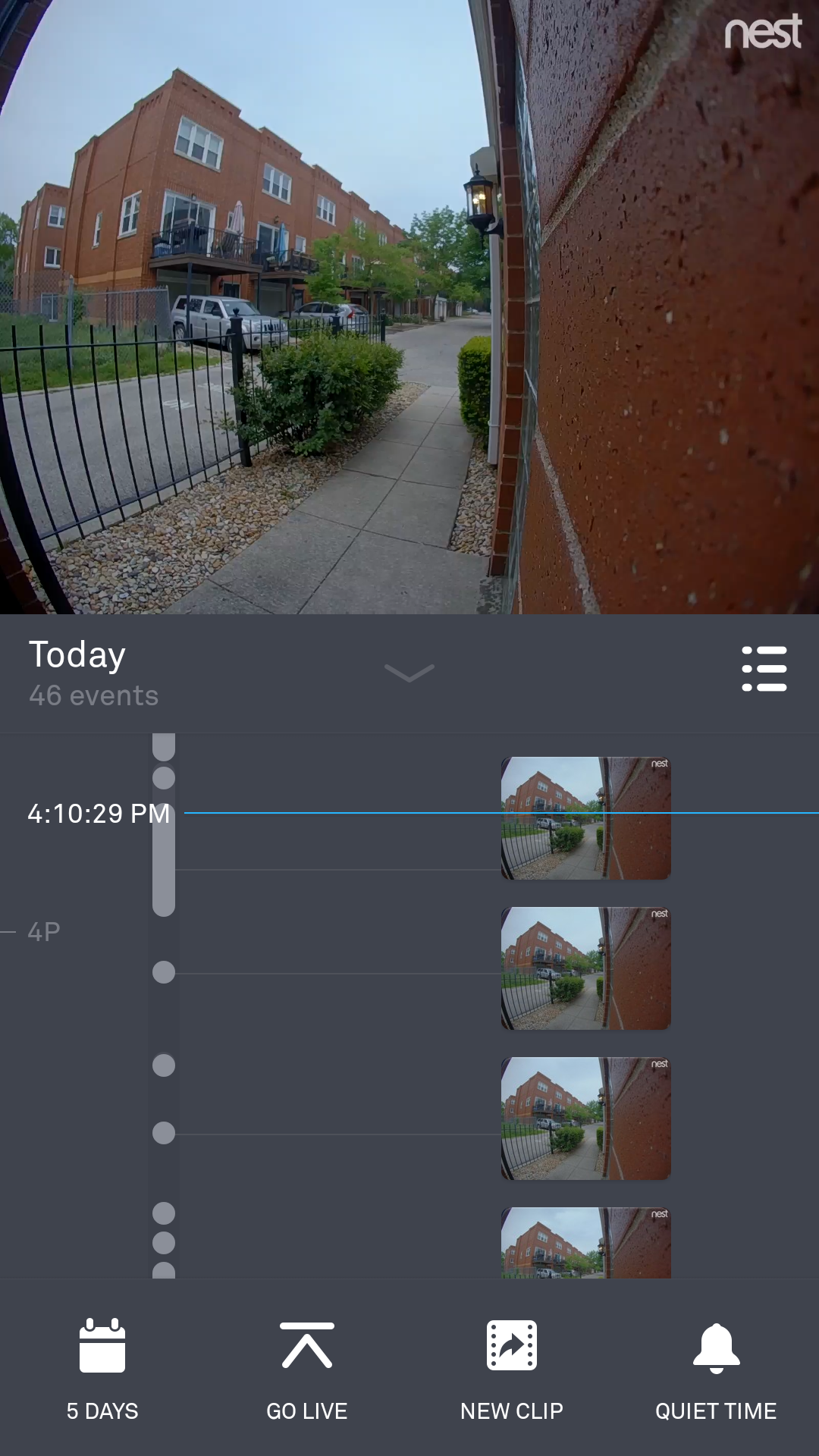Create a new clip
819x1456 pixels.
click(512, 1369)
